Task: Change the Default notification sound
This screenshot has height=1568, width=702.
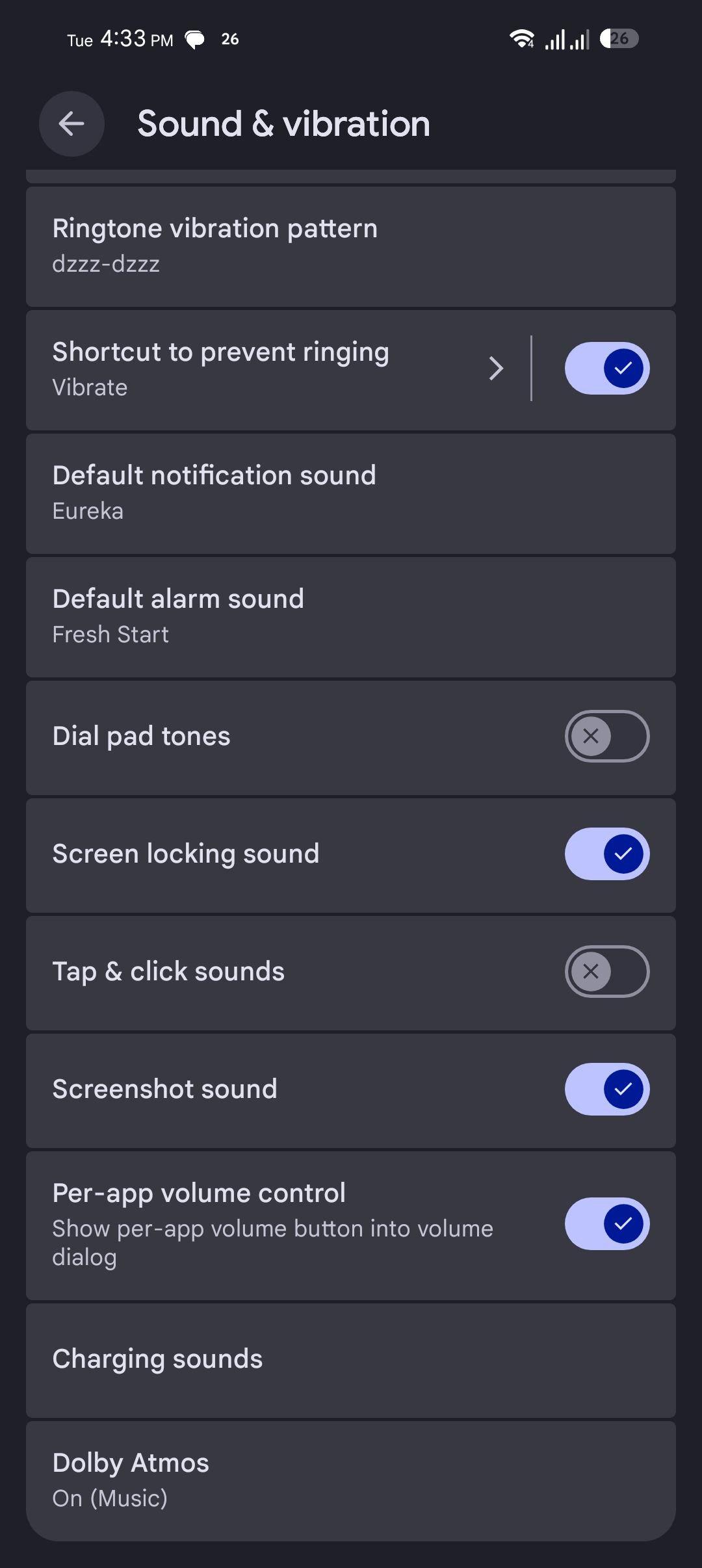Action: [x=351, y=492]
